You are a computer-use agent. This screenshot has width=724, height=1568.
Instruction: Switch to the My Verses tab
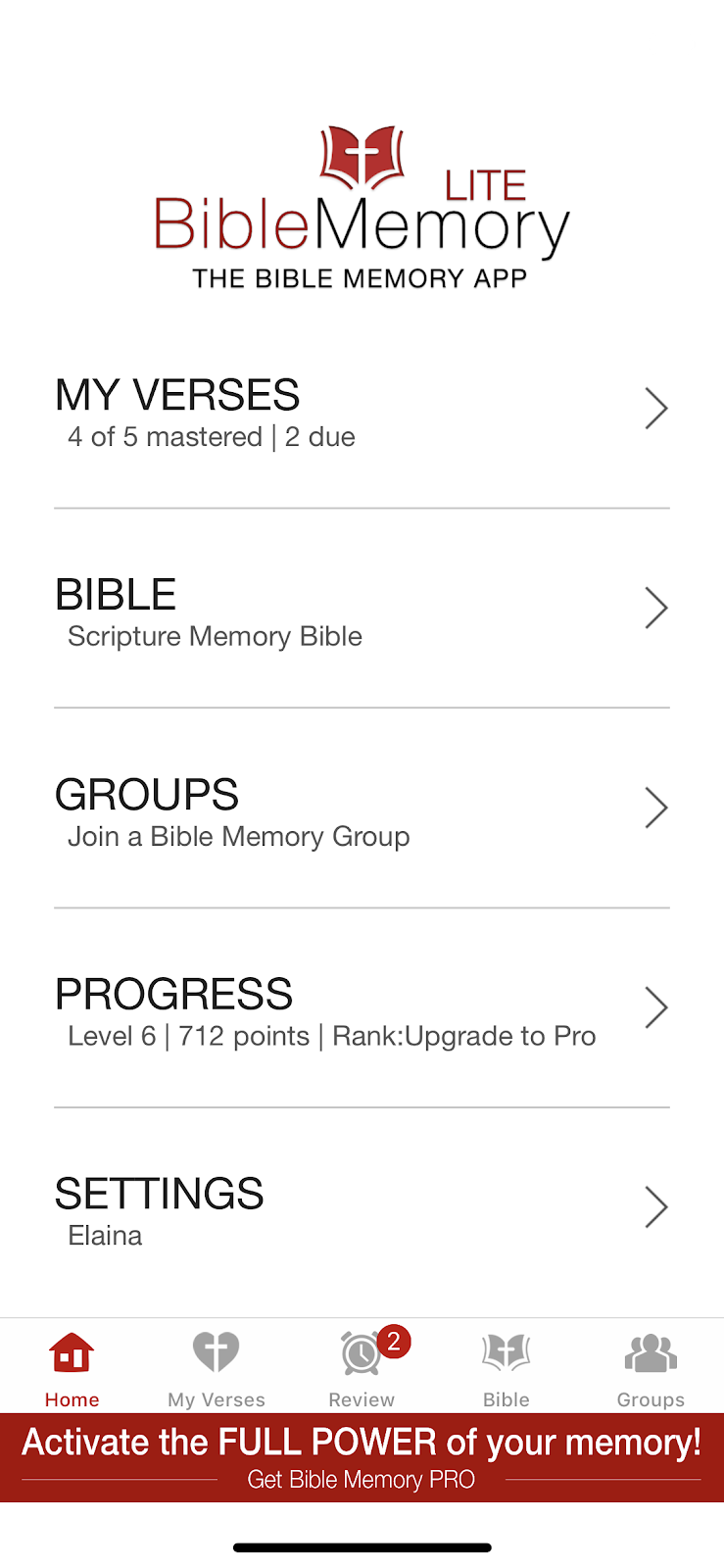pyautogui.click(x=217, y=1368)
